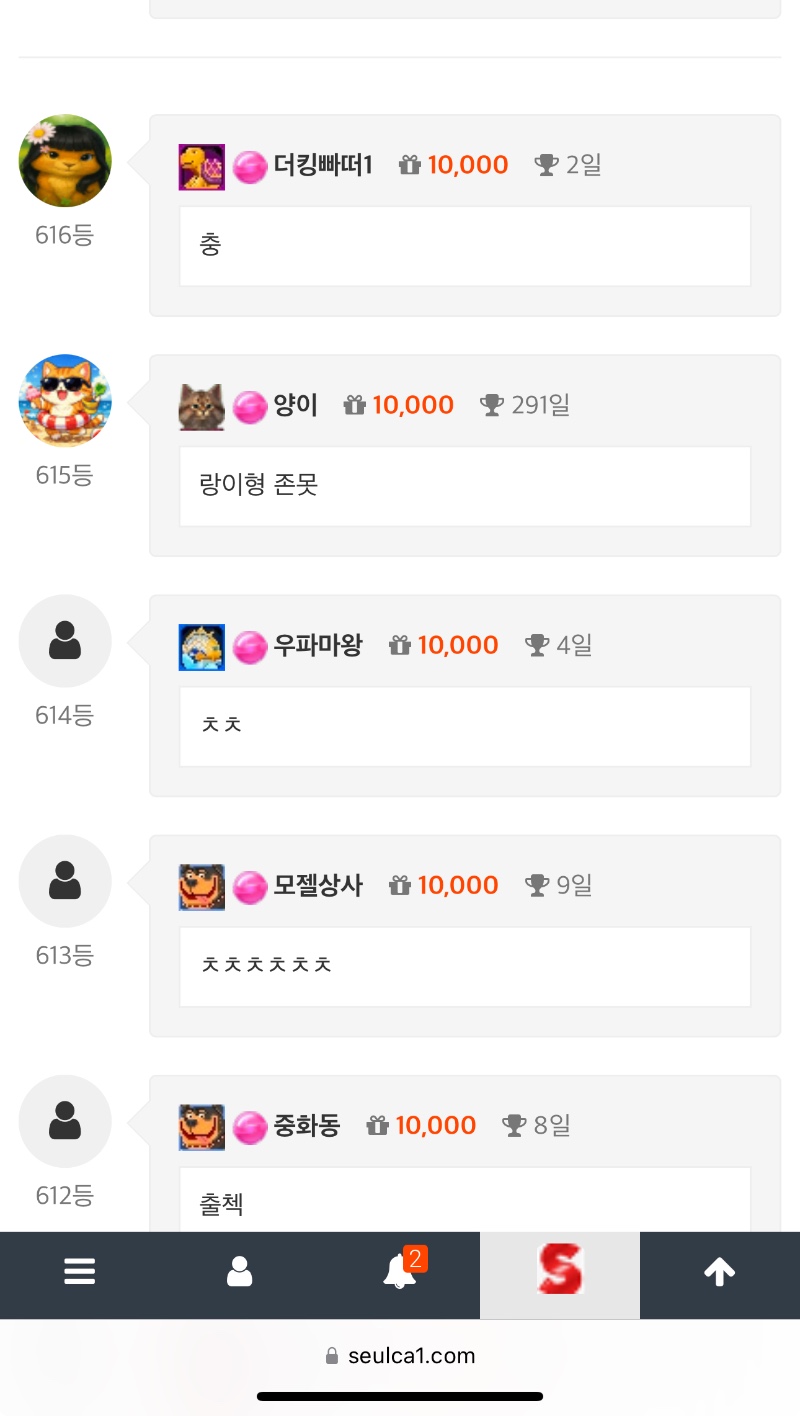Open 모젤상사's profile name
The width and height of the screenshot is (800, 1416).
pyautogui.click(x=318, y=885)
